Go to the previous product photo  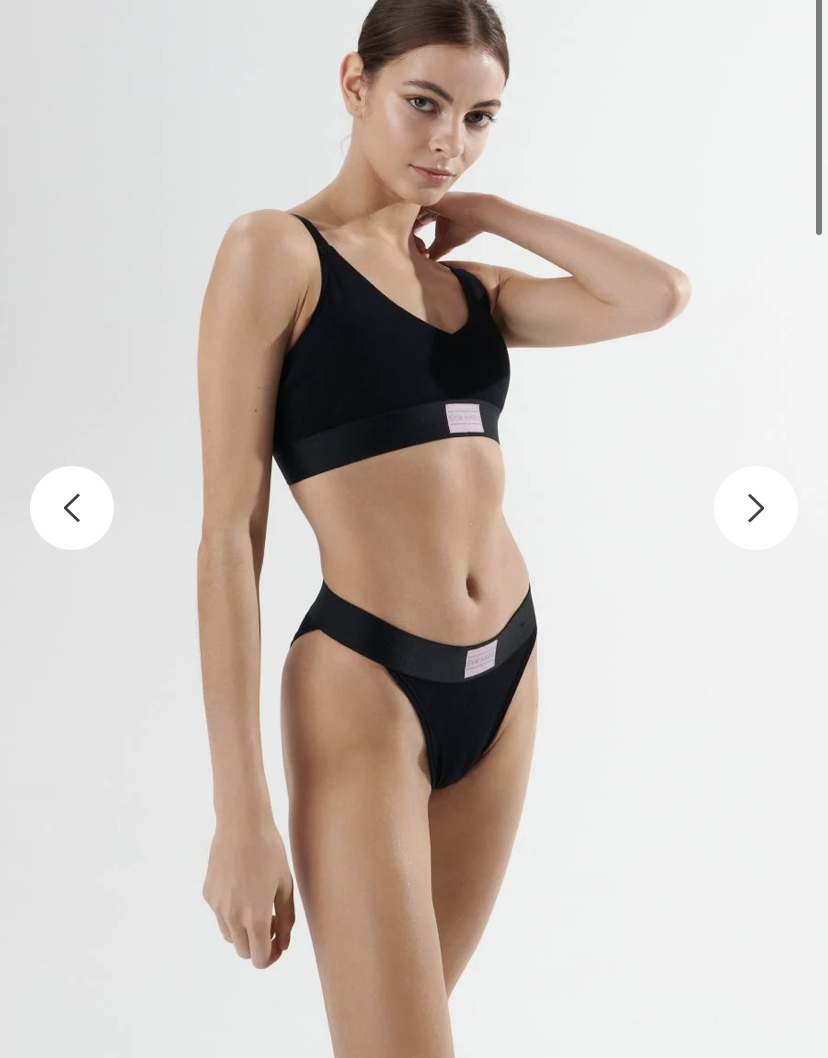[x=72, y=507]
